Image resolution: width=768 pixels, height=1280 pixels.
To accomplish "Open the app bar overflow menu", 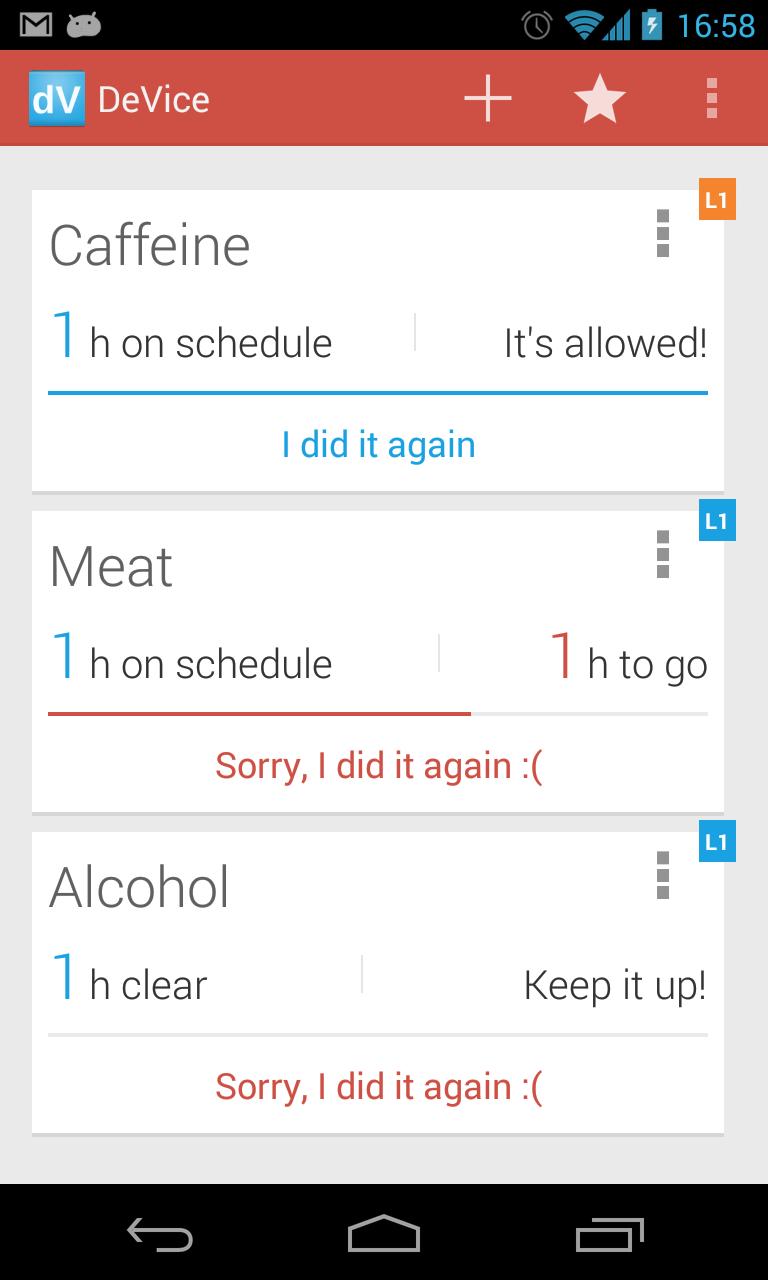I will pos(711,99).
